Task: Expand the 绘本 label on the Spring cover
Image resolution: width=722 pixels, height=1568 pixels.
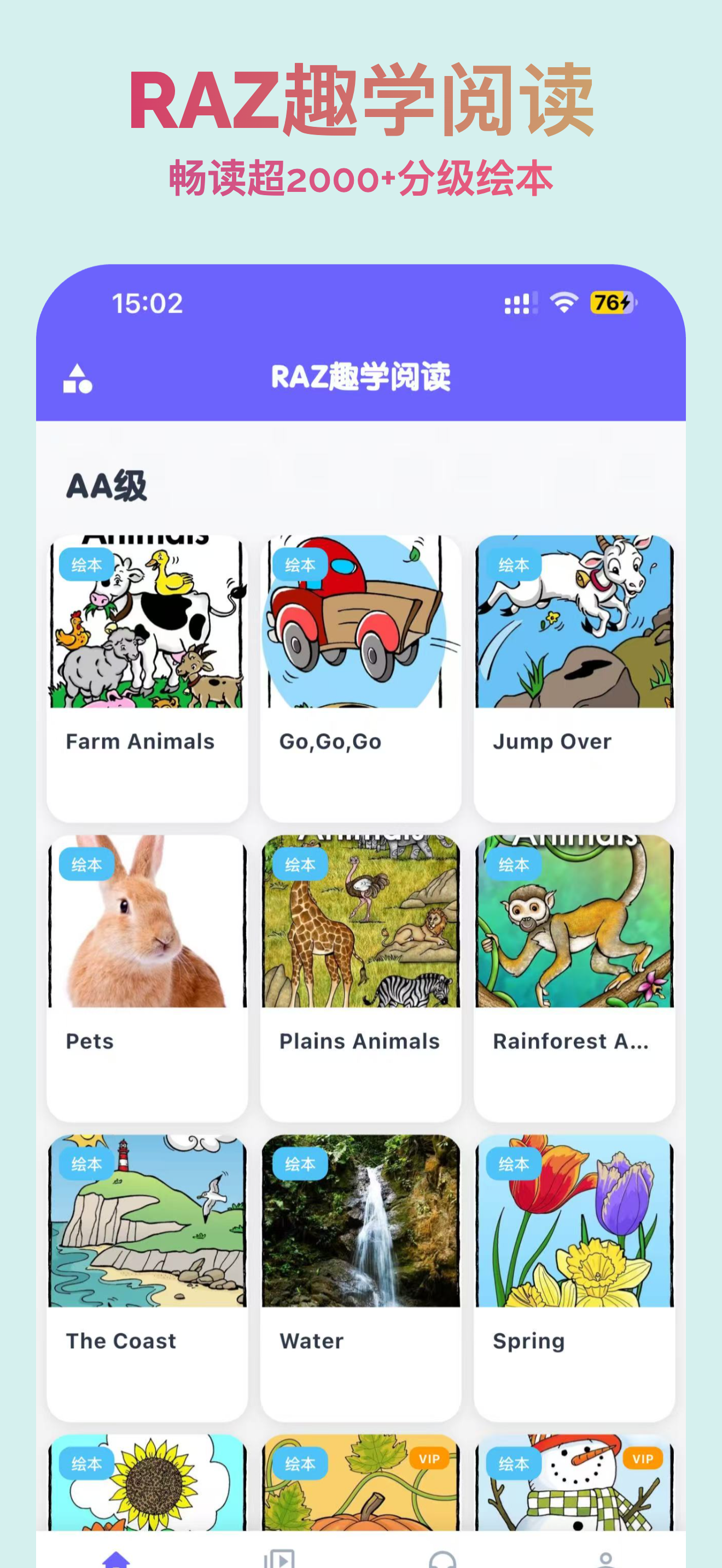Action: point(514,1165)
